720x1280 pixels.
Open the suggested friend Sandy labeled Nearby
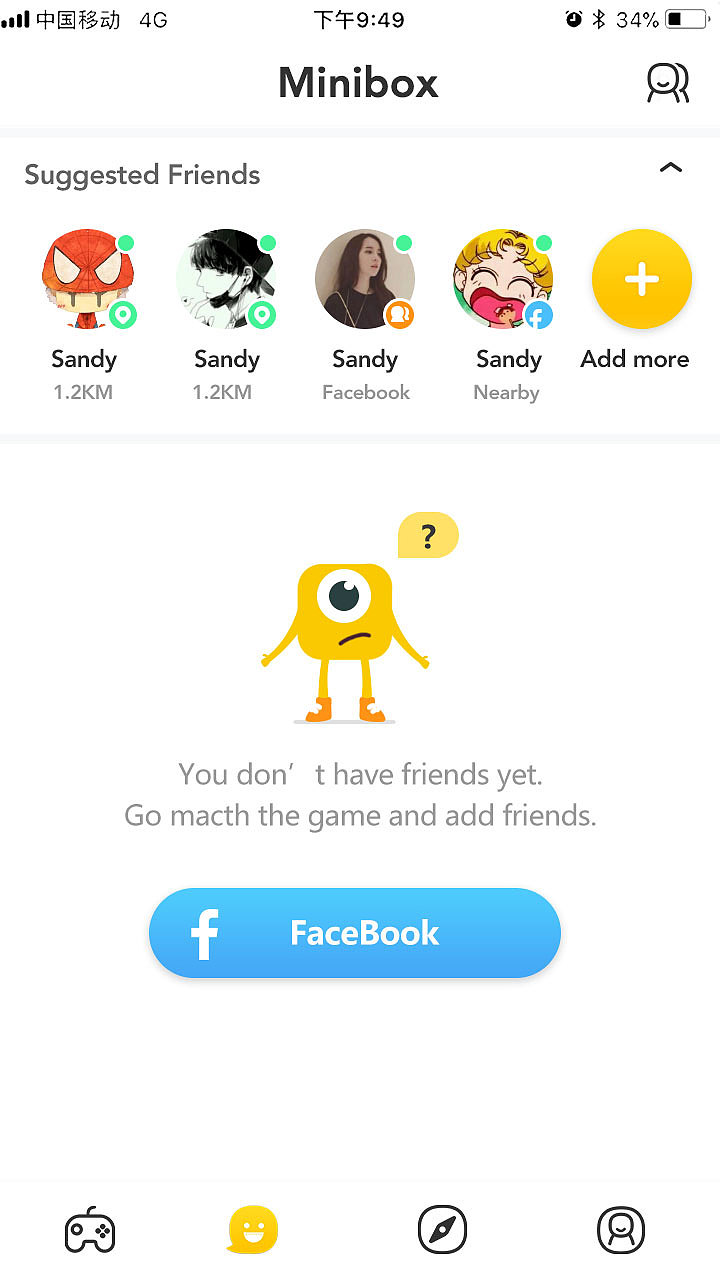[503, 280]
